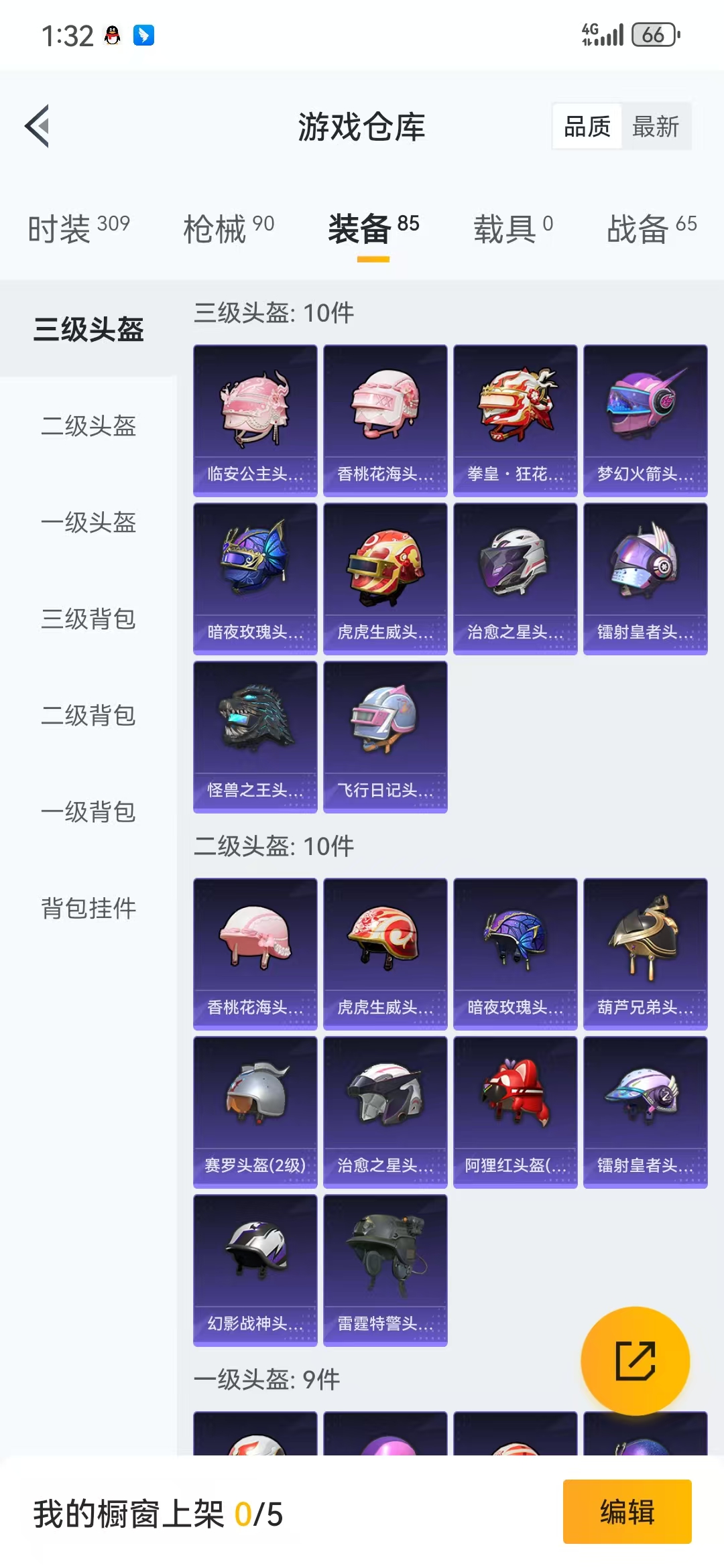Jump to 二级背包 category
The height and width of the screenshot is (1568, 724).
tap(88, 715)
